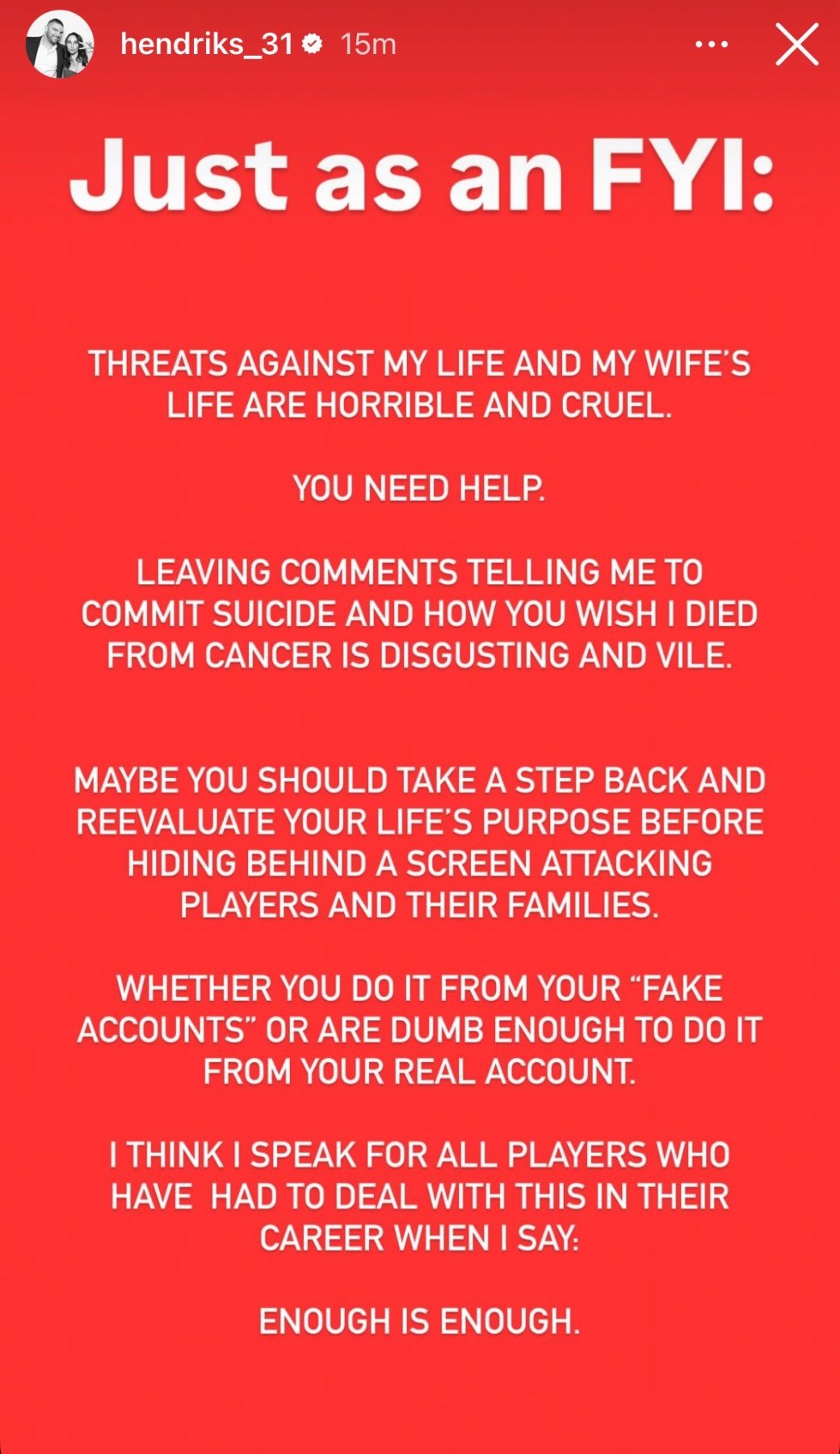The width and height of the screenshot is (840, 1454).
Task: Open the three-dot story options menu
Action: click(x=711, y=44)
